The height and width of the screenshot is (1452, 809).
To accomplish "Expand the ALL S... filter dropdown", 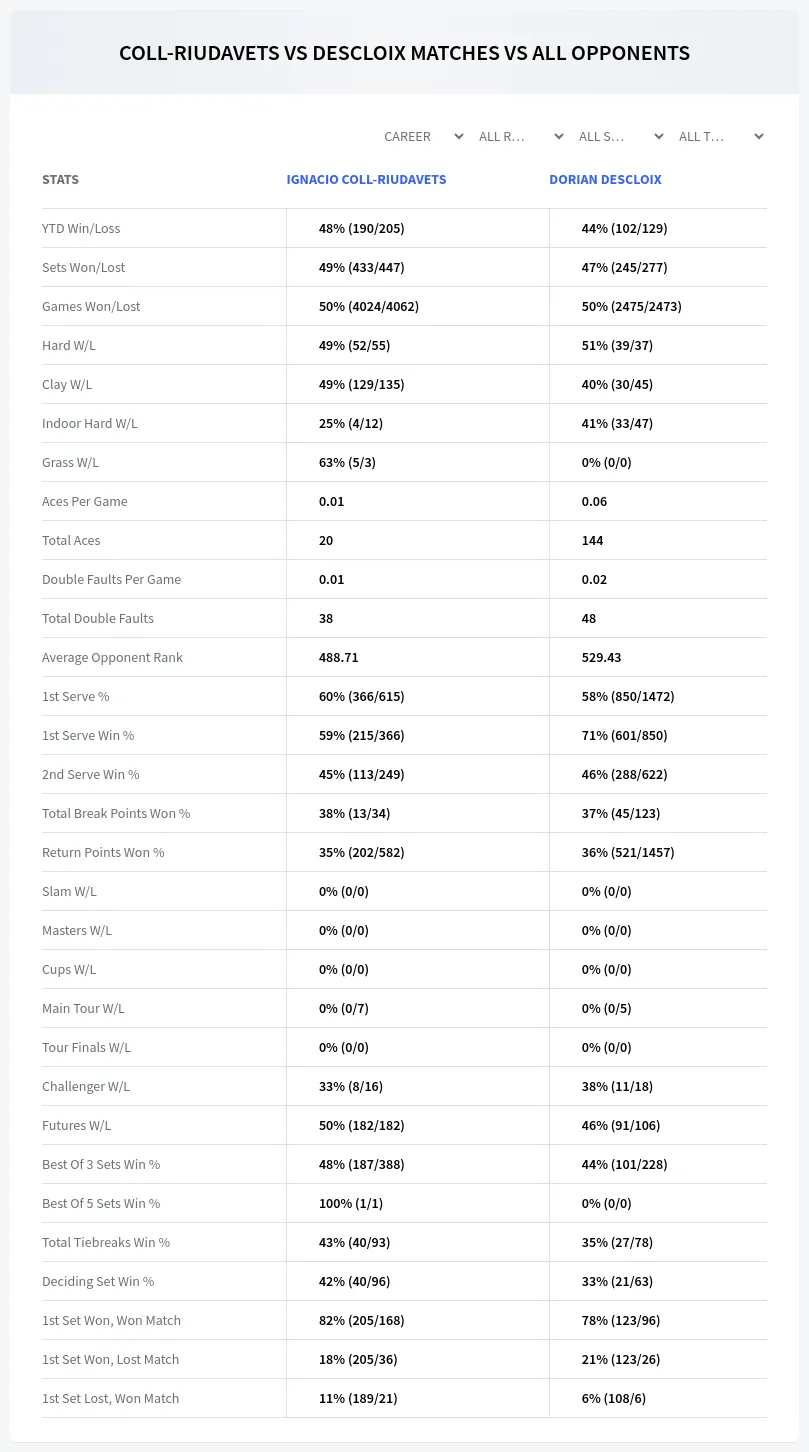I will click(x=621, y=136).
